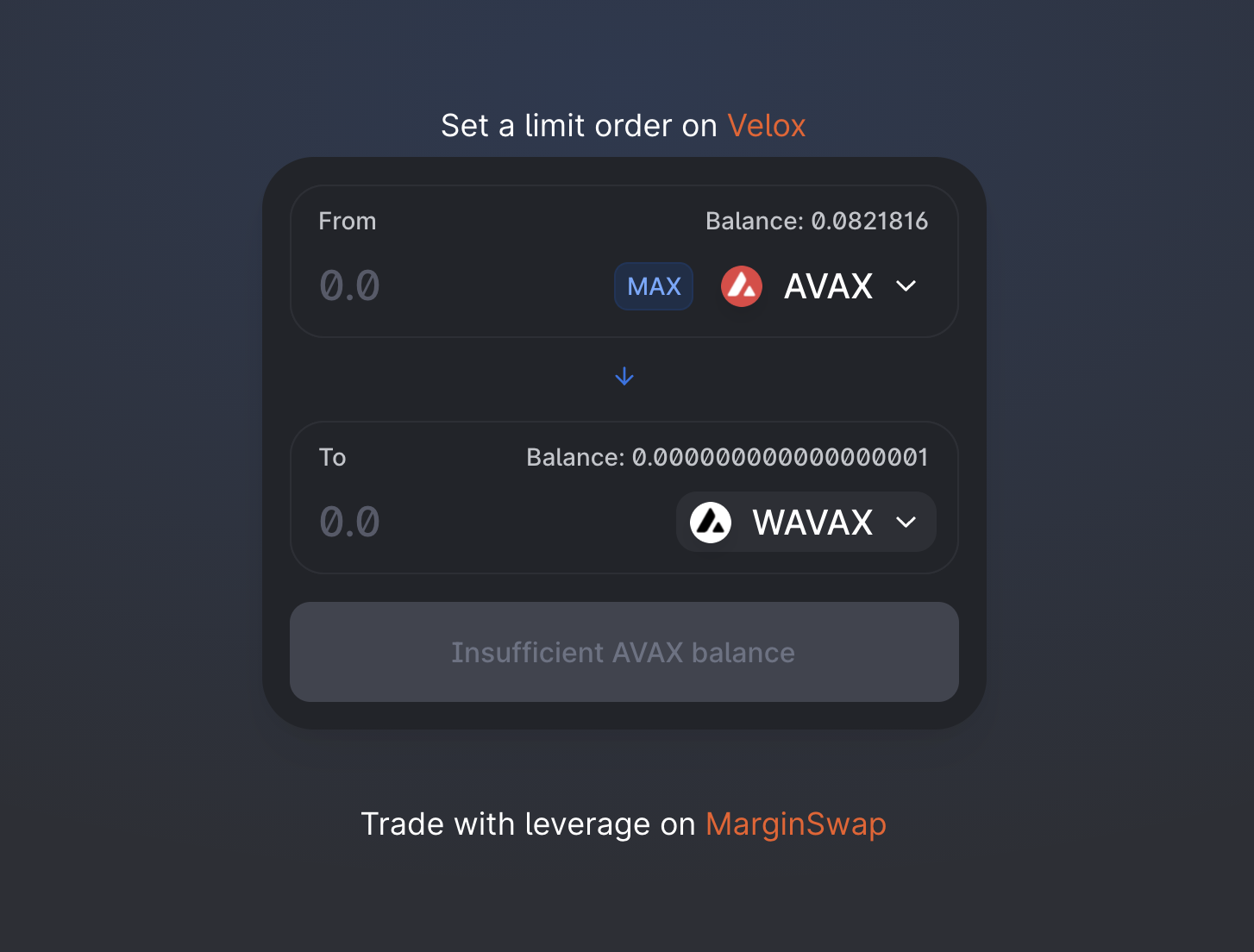This screenshot has width=1254, height=952.
Task: Tap the MAX amount button
Action: (654, 286)
